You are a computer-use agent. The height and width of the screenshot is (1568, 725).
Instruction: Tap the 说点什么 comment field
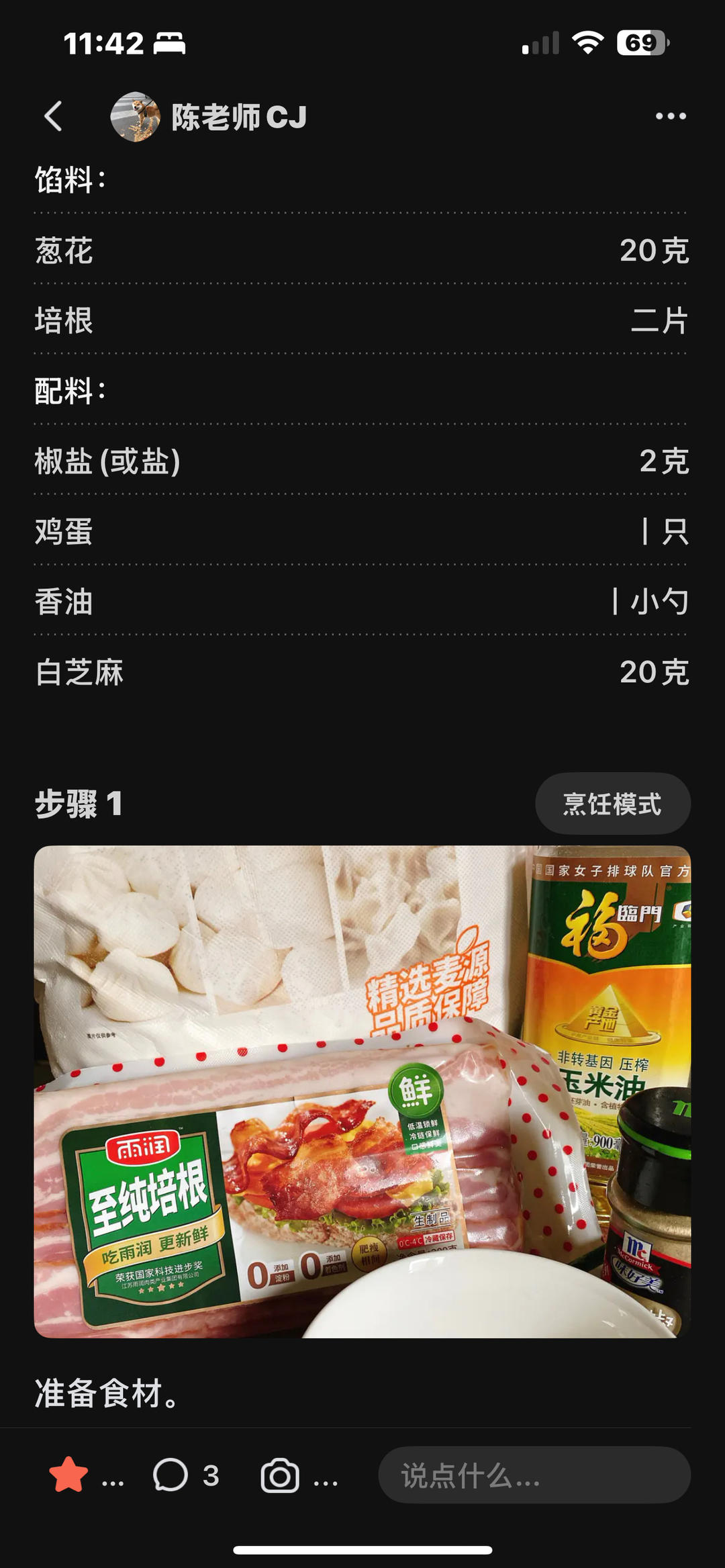[x=534, y=1475]
